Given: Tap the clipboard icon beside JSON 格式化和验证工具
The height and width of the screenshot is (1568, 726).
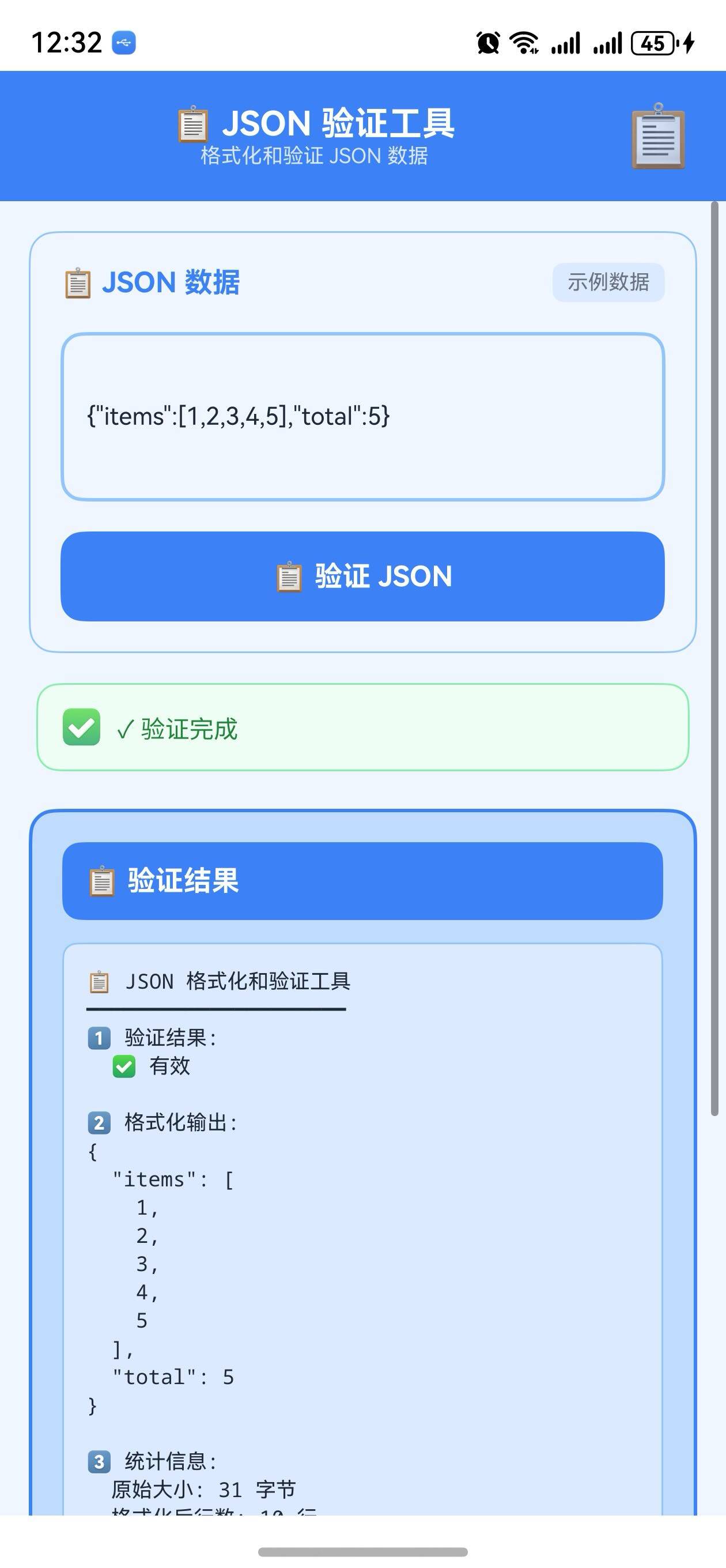Looking at the screenshot, I should tap(99, 981).
